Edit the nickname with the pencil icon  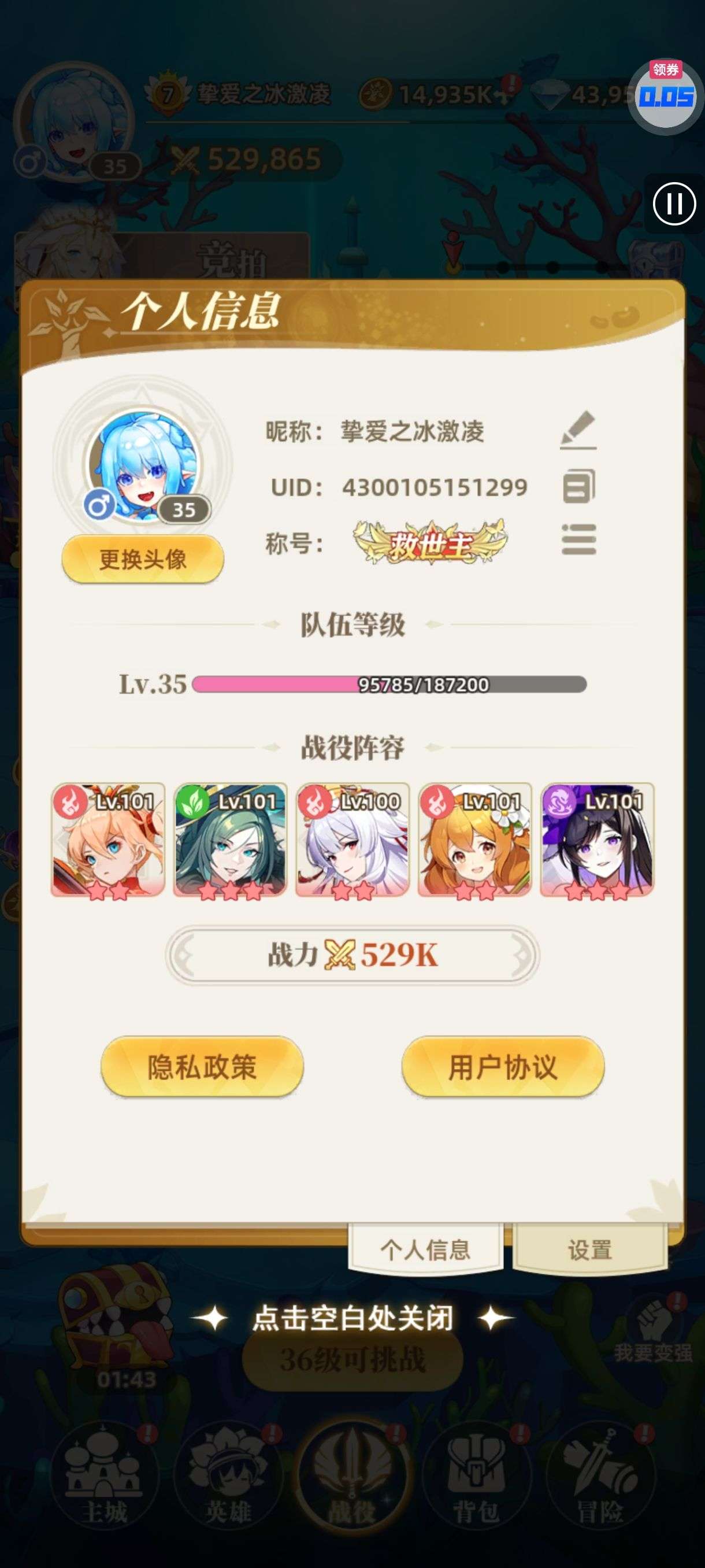point(578,430)
